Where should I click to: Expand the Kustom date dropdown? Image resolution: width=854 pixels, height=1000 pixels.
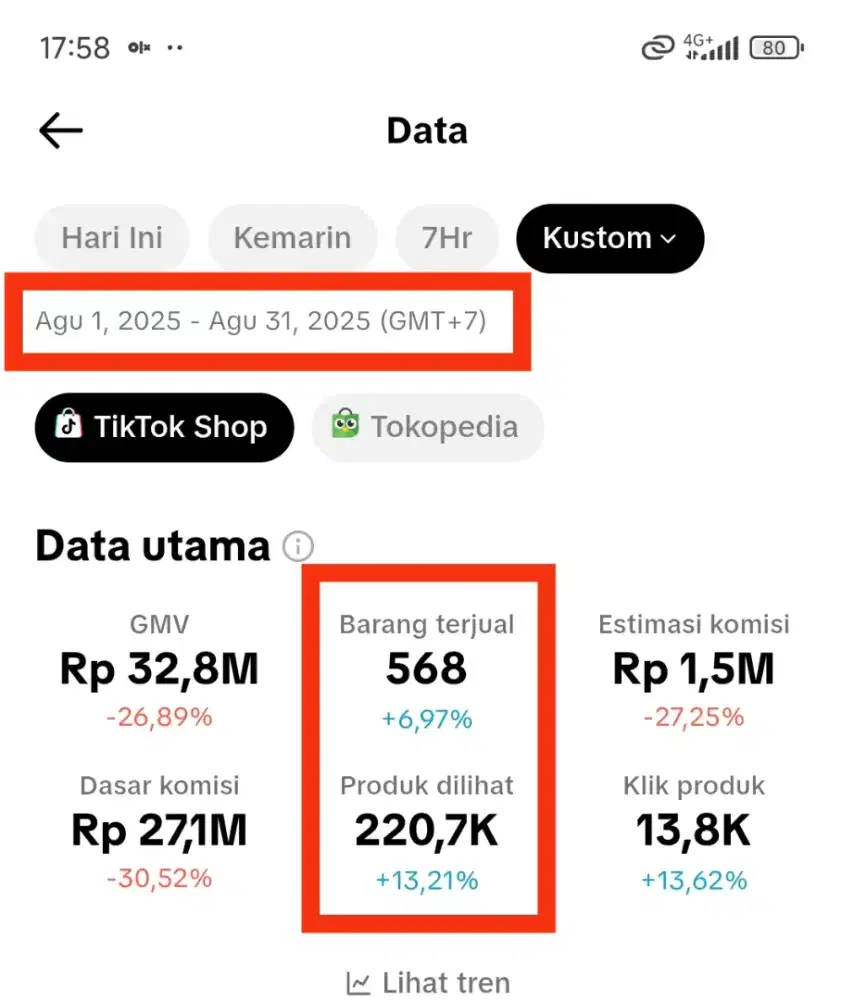pos(609,238)
